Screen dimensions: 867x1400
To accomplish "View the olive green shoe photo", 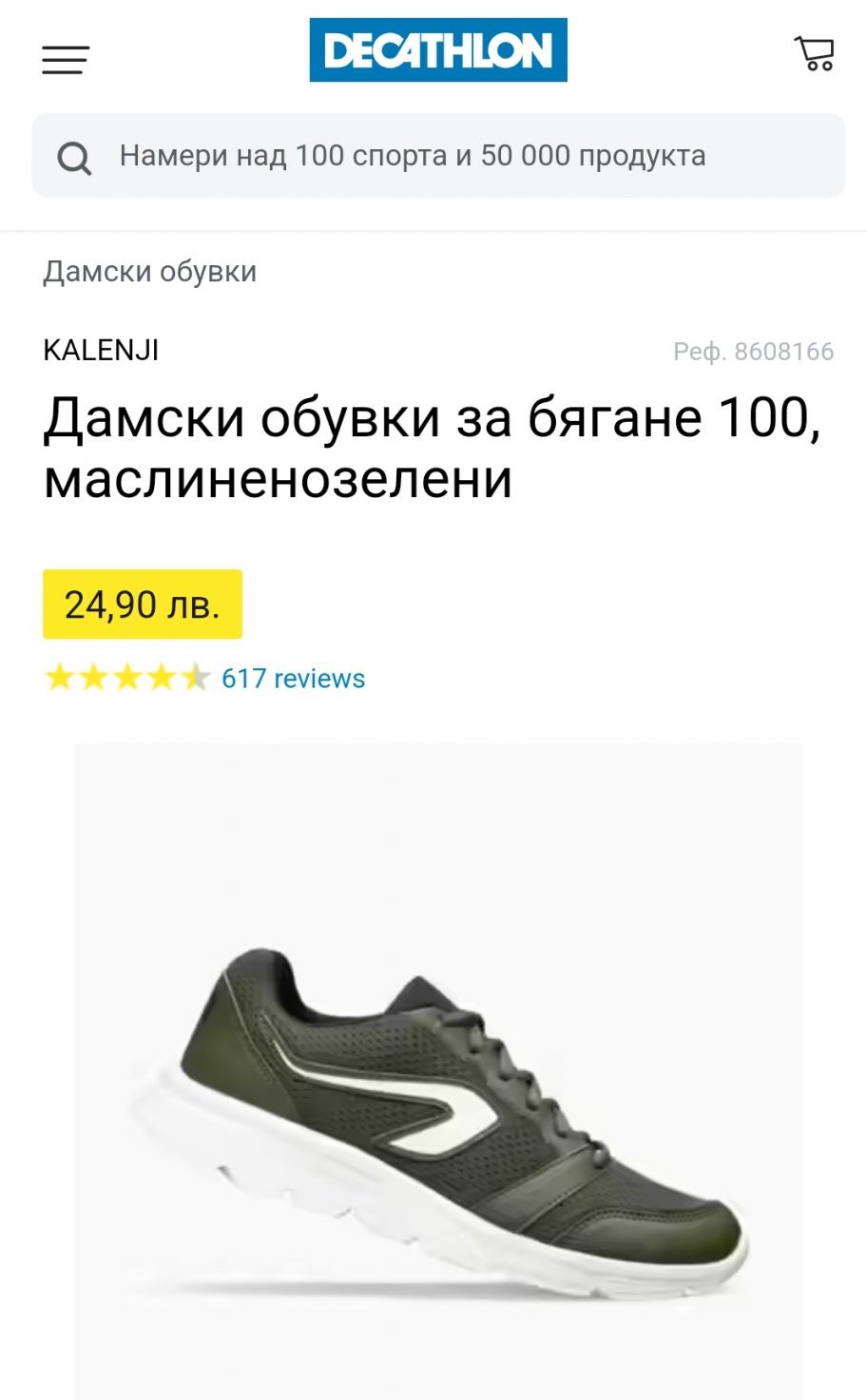I will point(438,1071).
